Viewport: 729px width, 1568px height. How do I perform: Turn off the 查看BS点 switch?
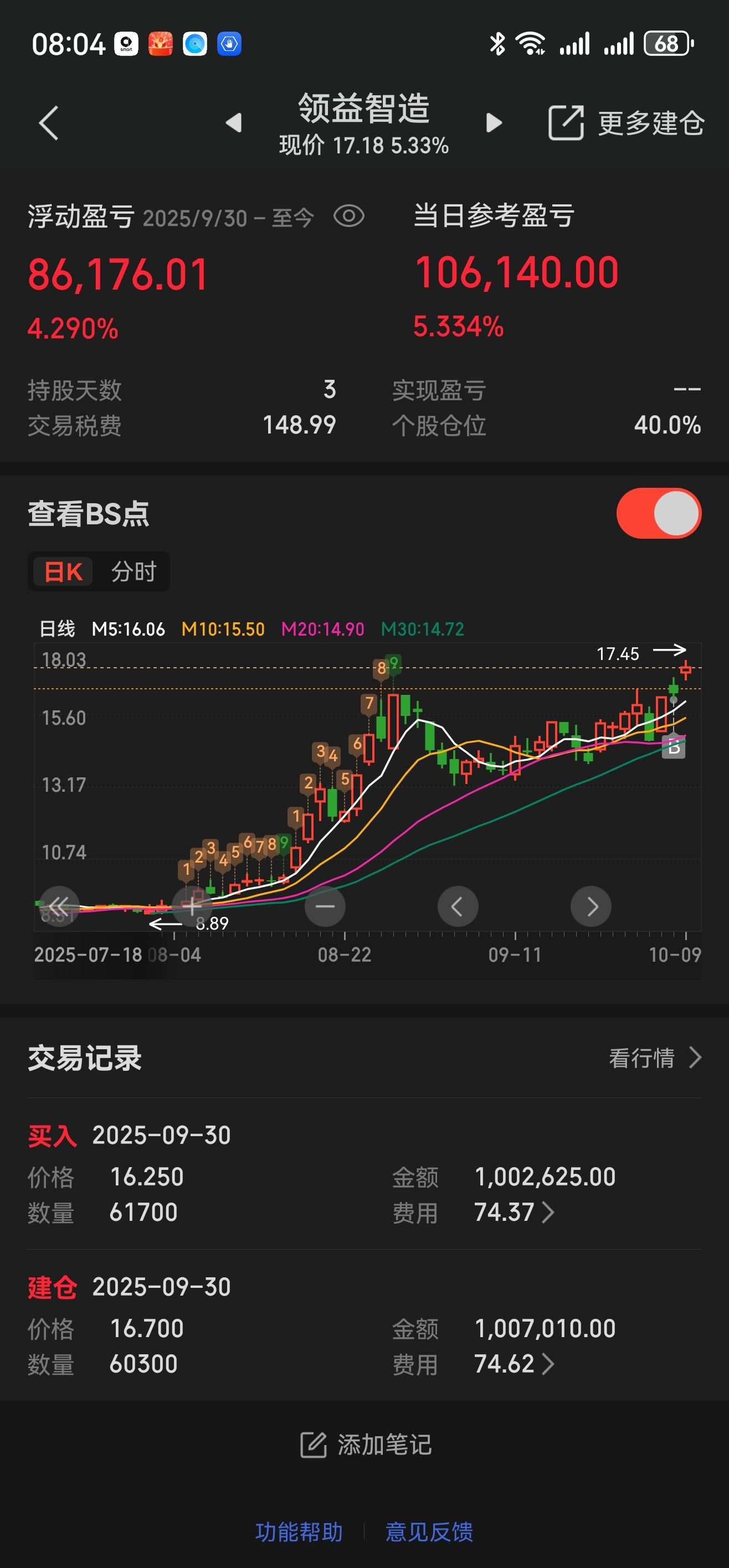(x=658, y=513)
